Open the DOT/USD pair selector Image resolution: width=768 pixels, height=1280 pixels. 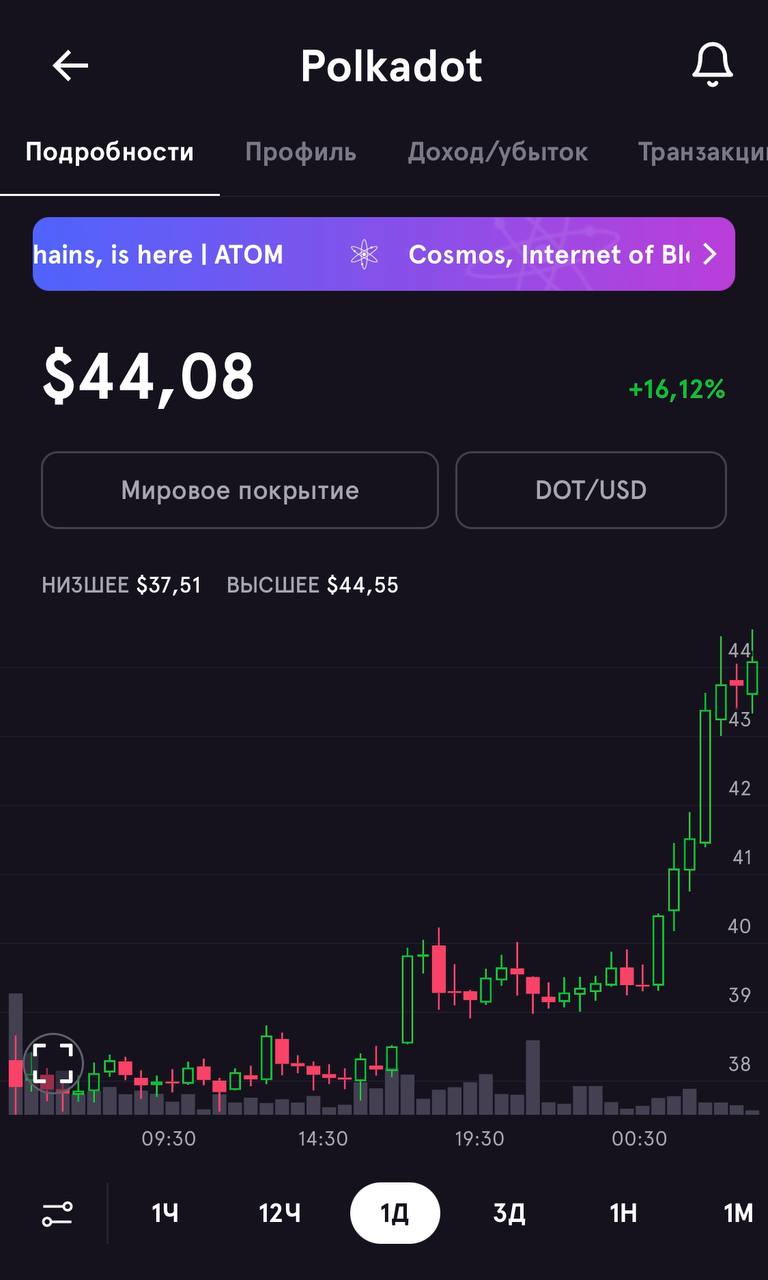(x=591, y=490)
